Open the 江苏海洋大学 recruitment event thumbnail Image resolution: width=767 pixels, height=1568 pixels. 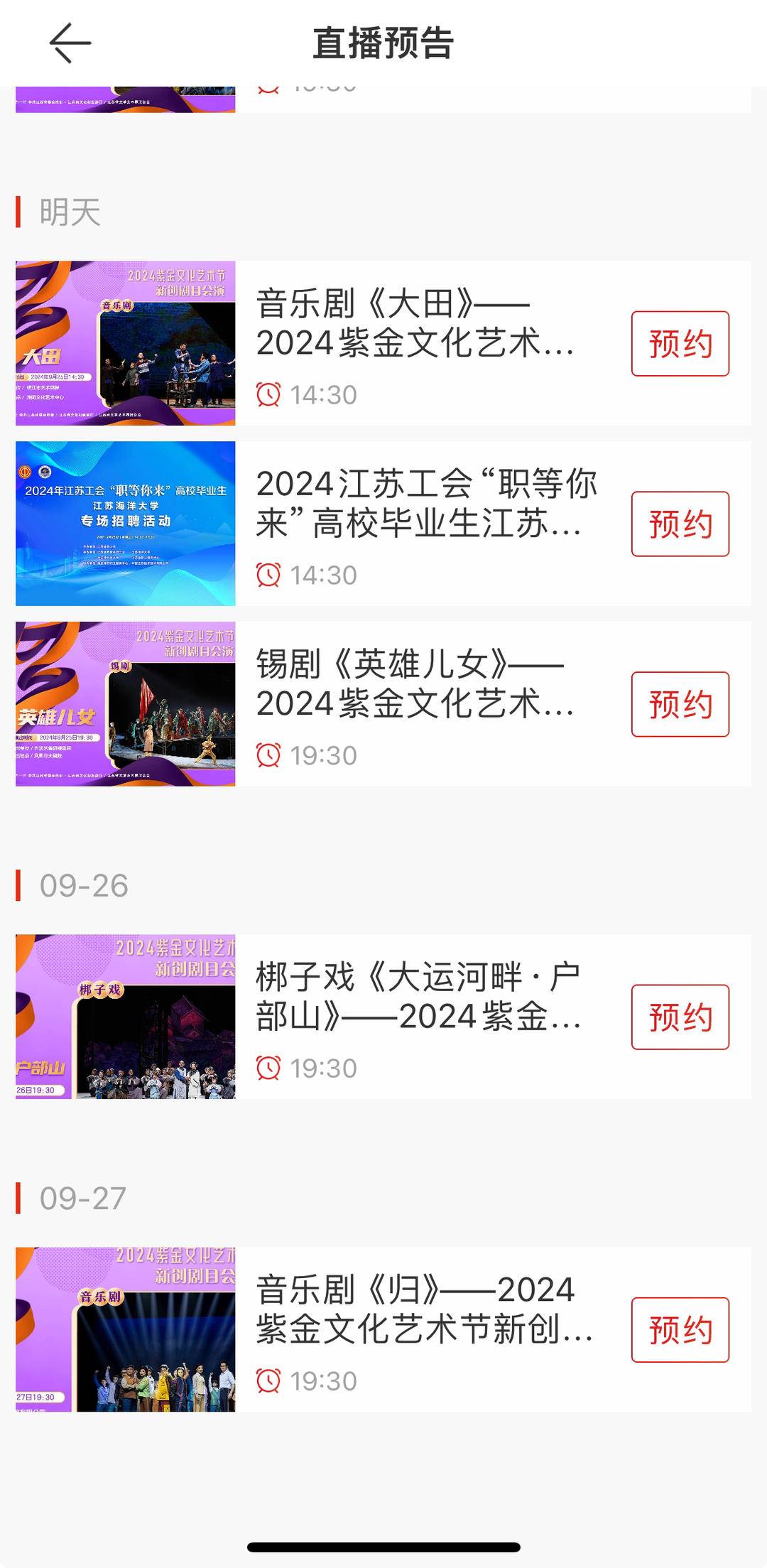[126, 524]
